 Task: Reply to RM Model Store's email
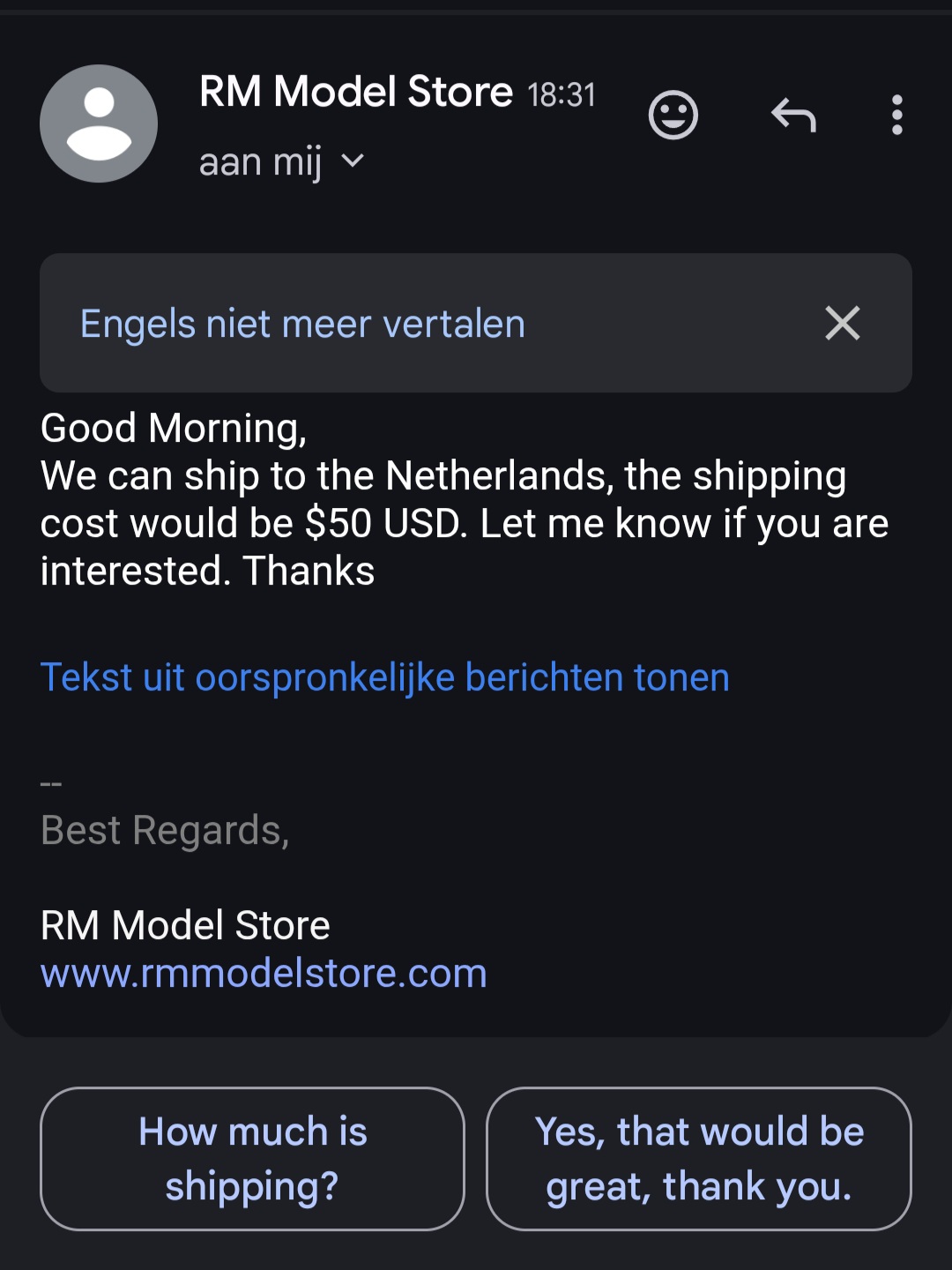pos(793,116)
